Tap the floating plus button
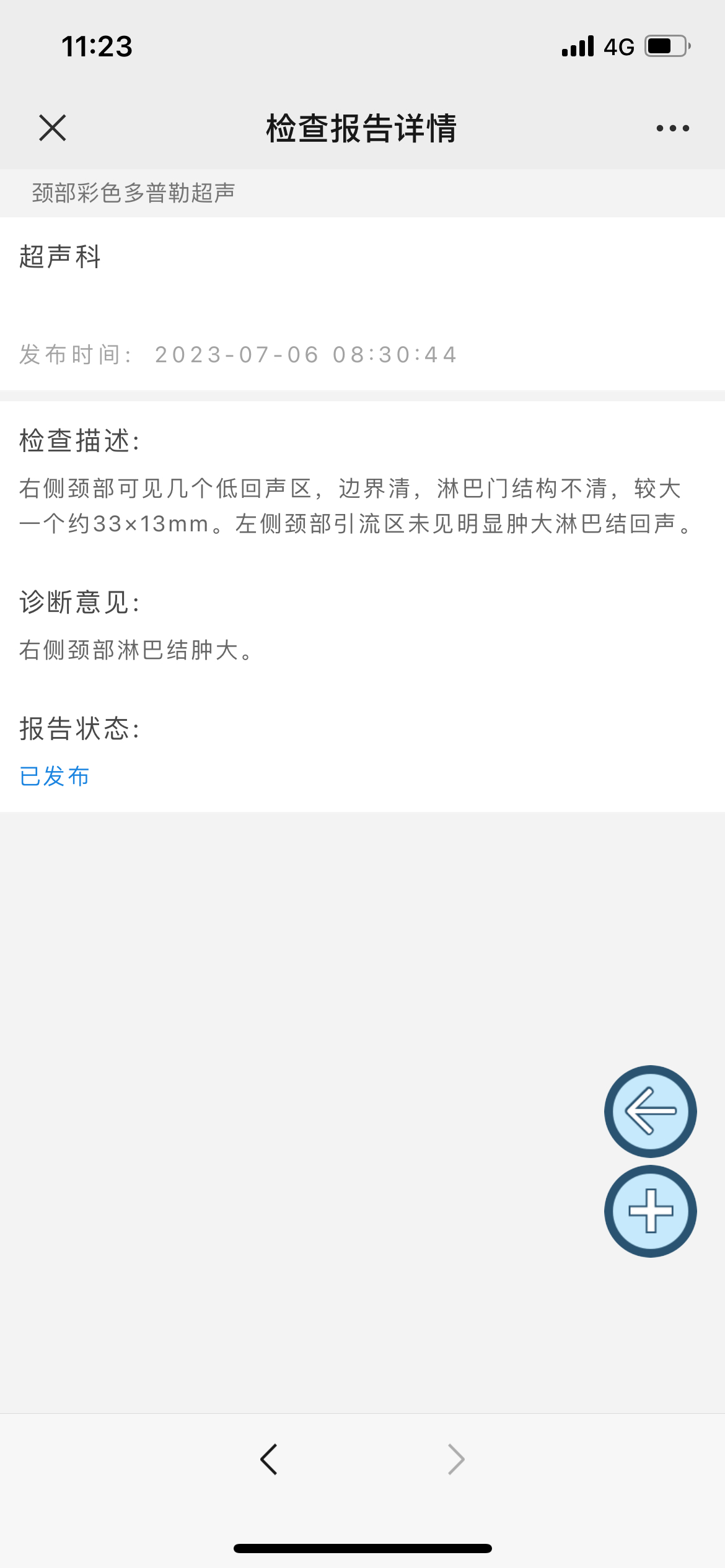This screenshot has width=725, height=1568. pos(650,1211)
